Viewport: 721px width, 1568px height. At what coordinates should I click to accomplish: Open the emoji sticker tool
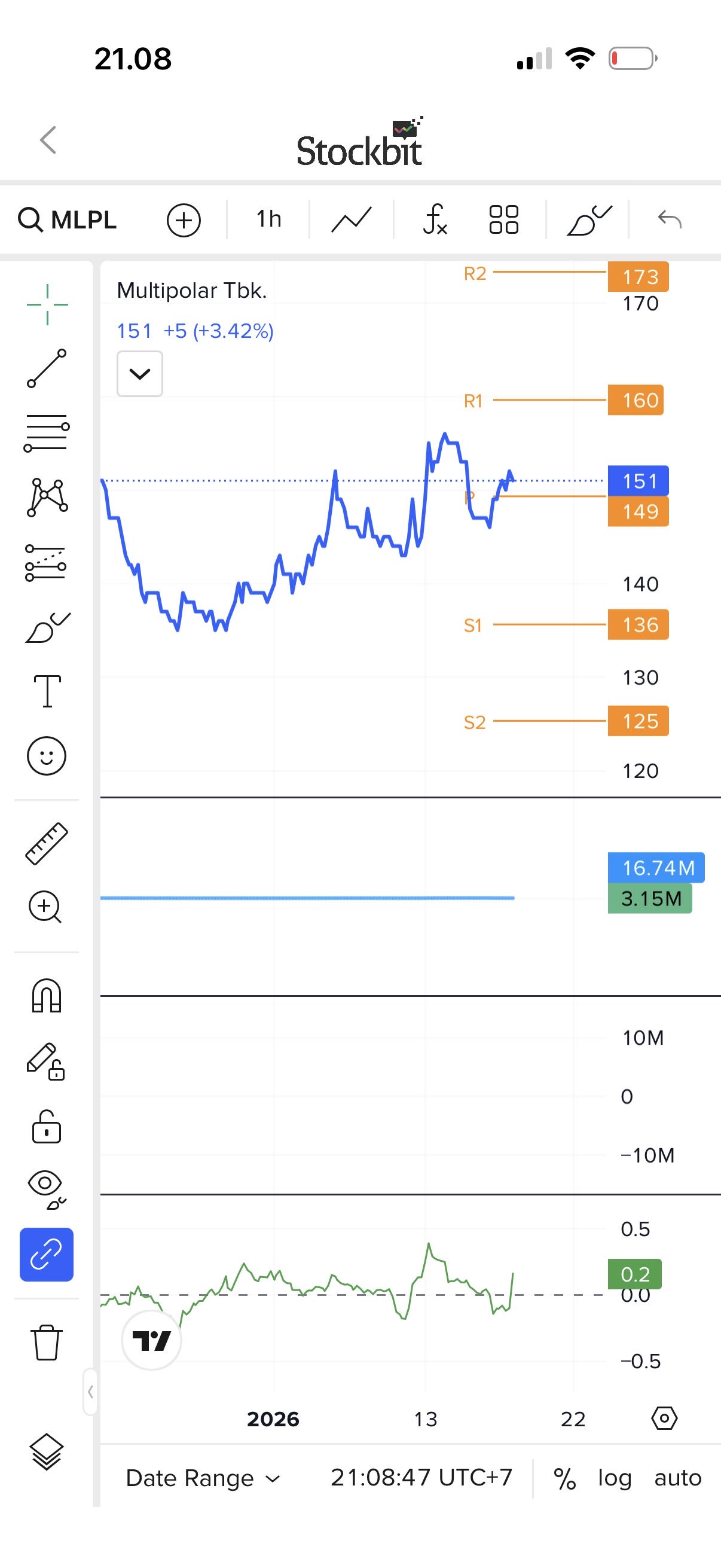click(47, 756)
